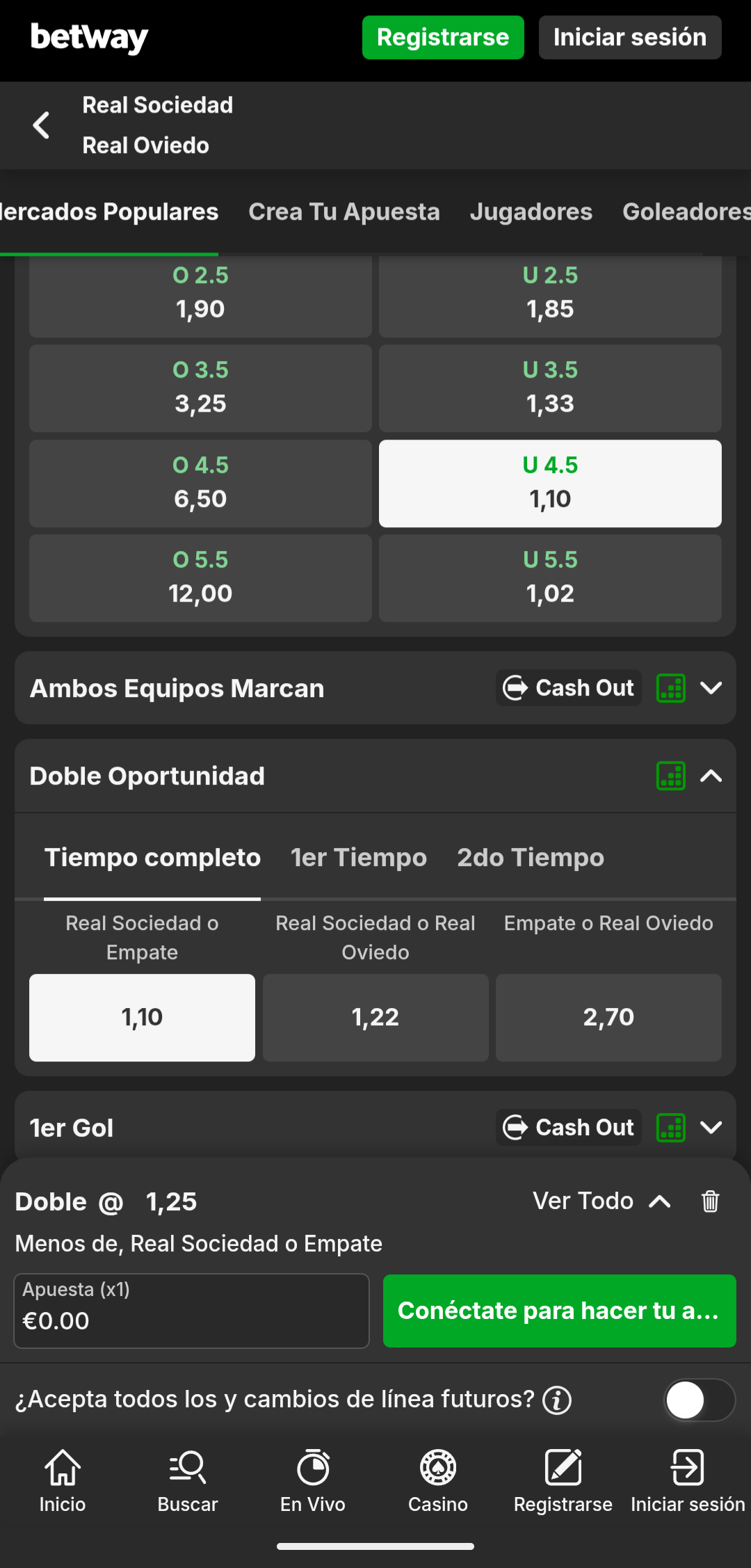
Task: Delete the bet slip with the trash icon
Action: [710, 1201]
